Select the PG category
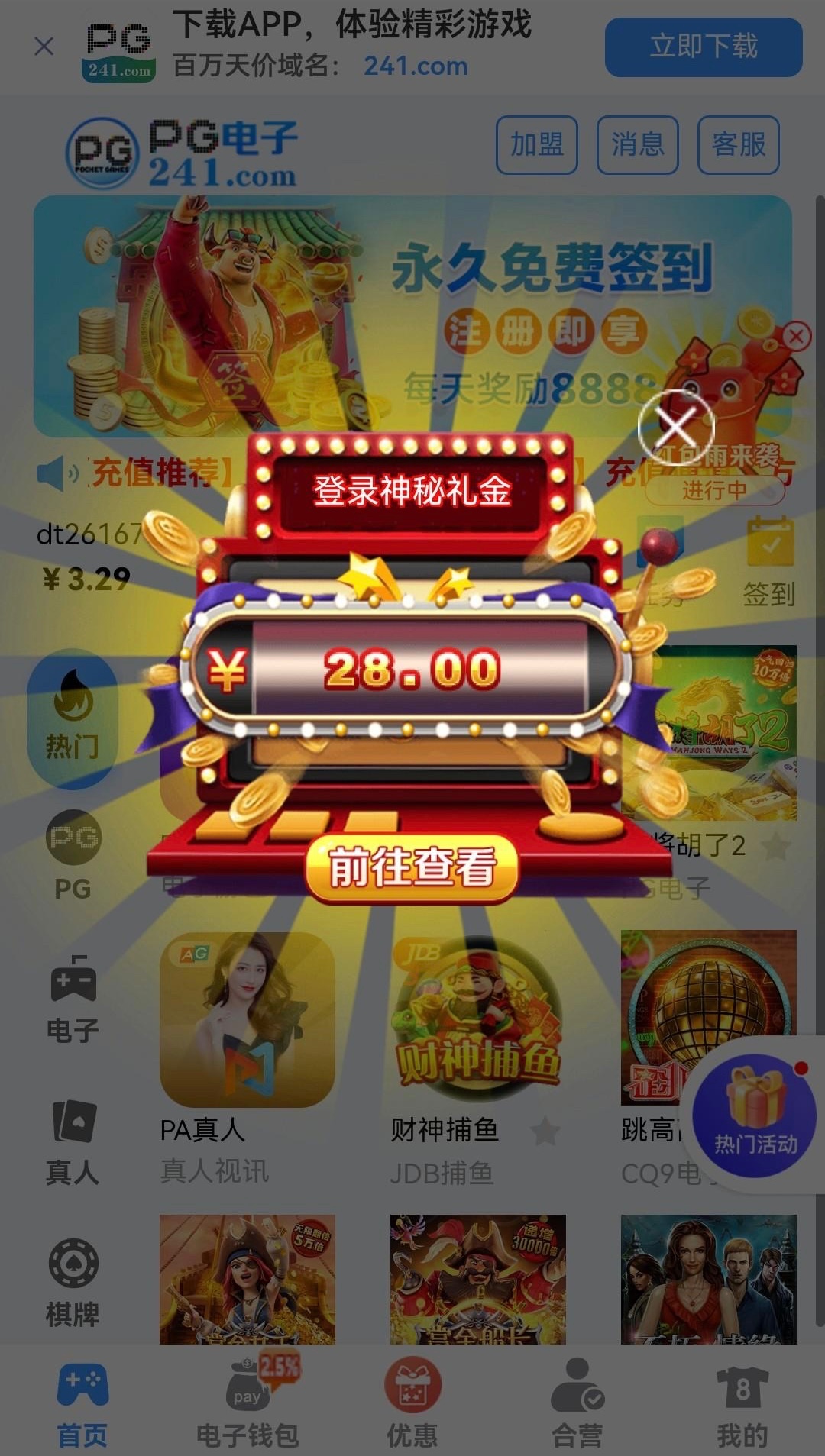 tap(73, 855)
